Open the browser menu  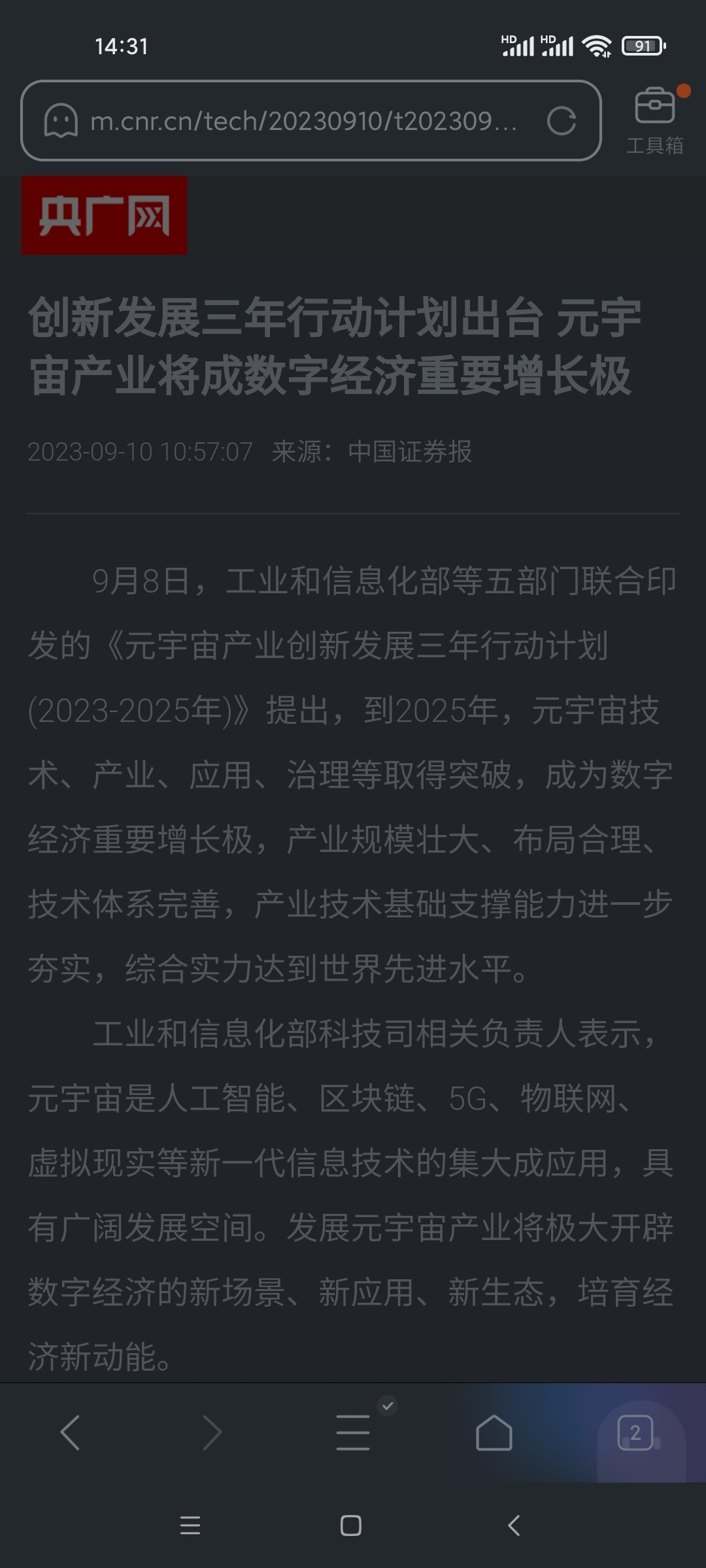pyautogui.click(x=353, y=1432)
